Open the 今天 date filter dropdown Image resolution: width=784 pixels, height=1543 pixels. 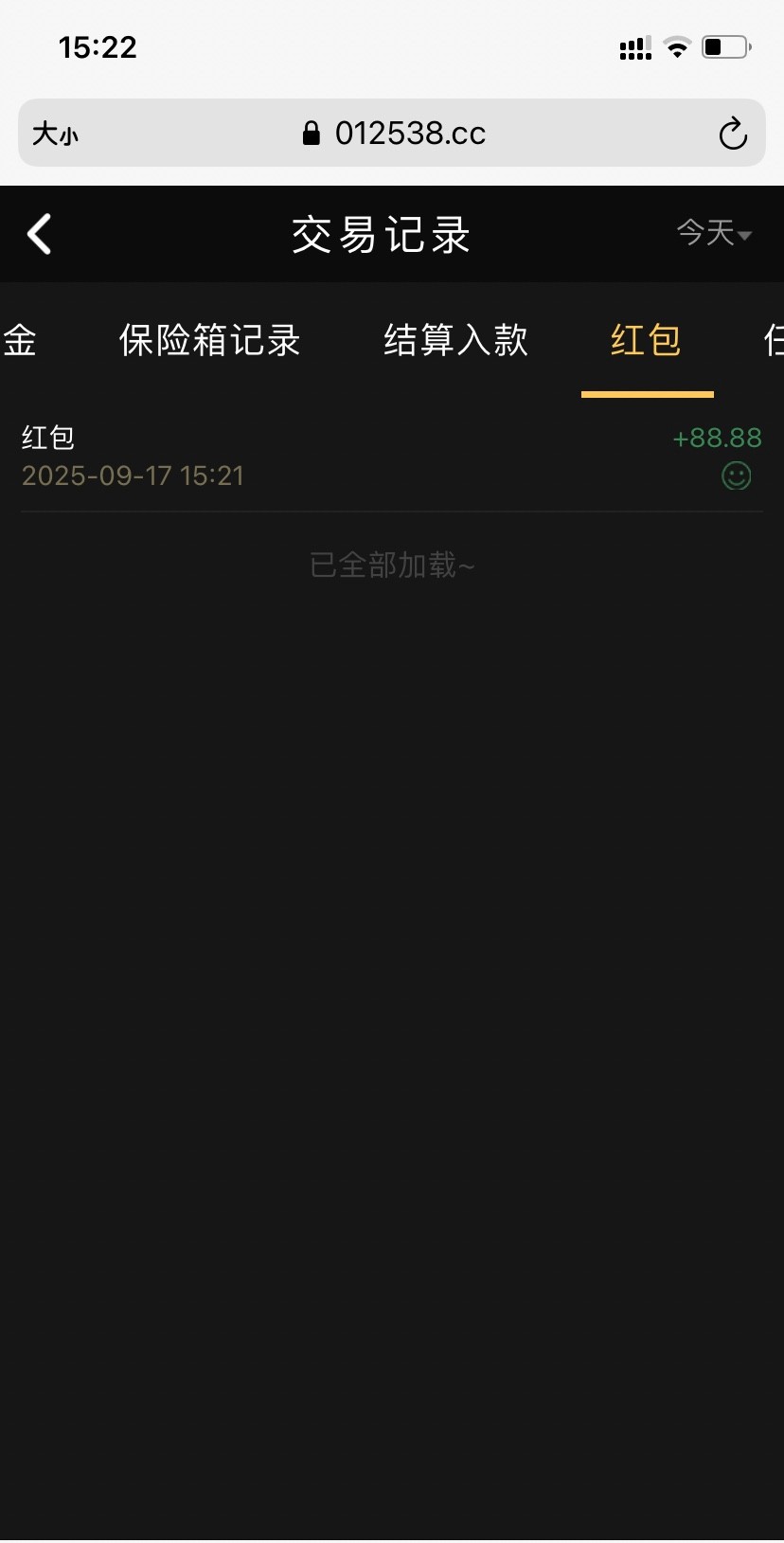(x=714, y=233)
